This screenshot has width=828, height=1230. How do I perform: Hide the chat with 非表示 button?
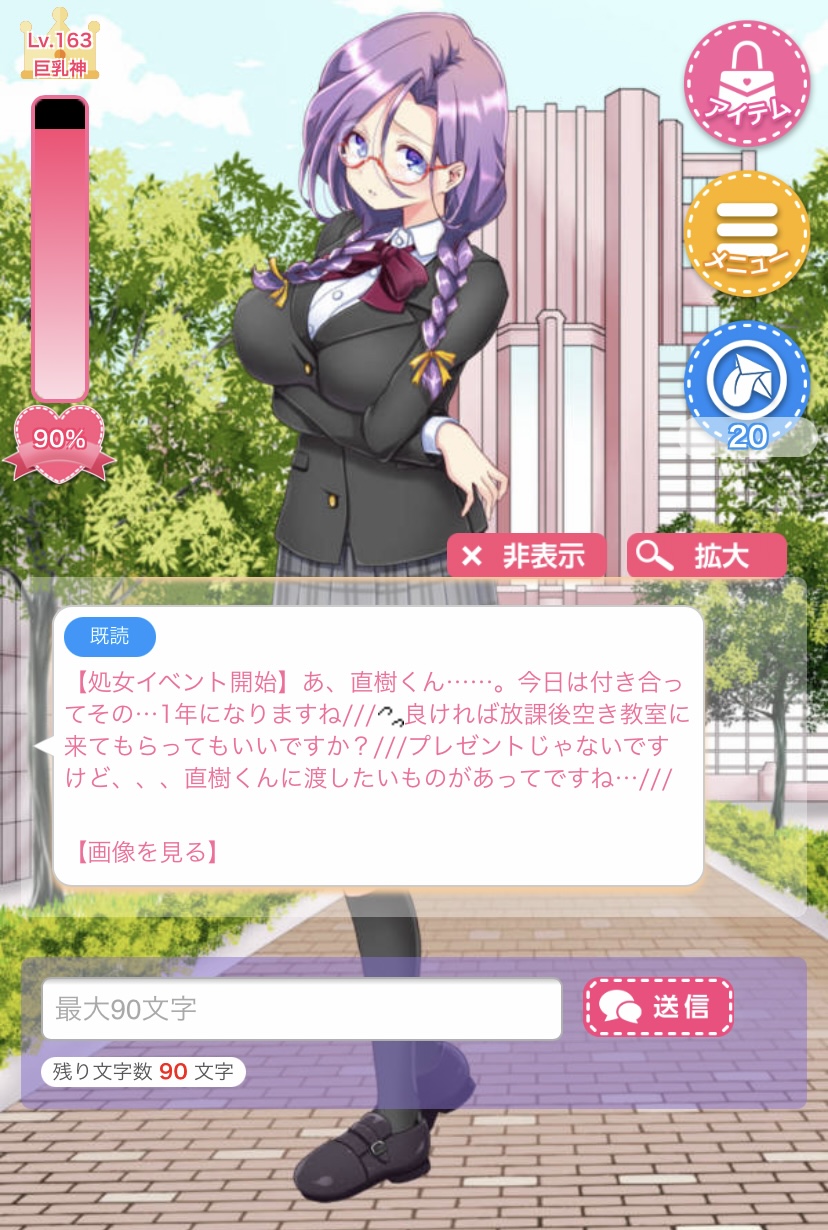527,556
